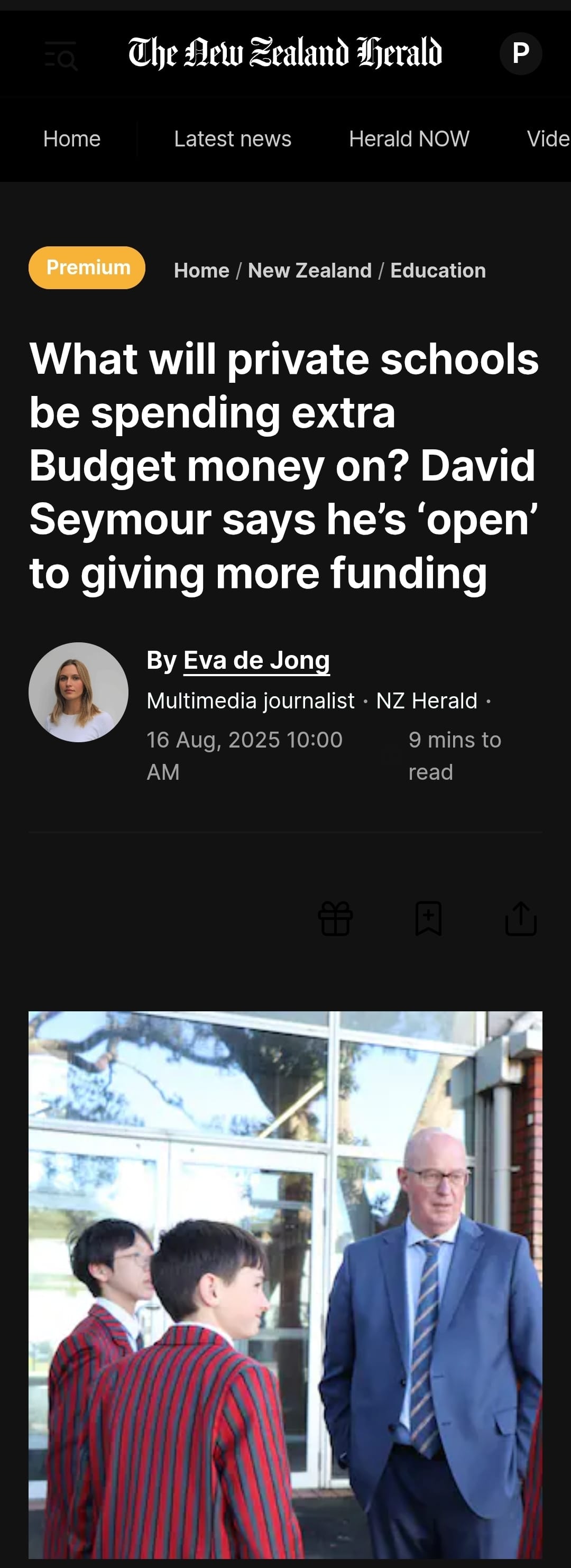Go to the NZ Herald homepage logo
The width and height of the screenshot is (571, 1568).
(x=285, y=53)
